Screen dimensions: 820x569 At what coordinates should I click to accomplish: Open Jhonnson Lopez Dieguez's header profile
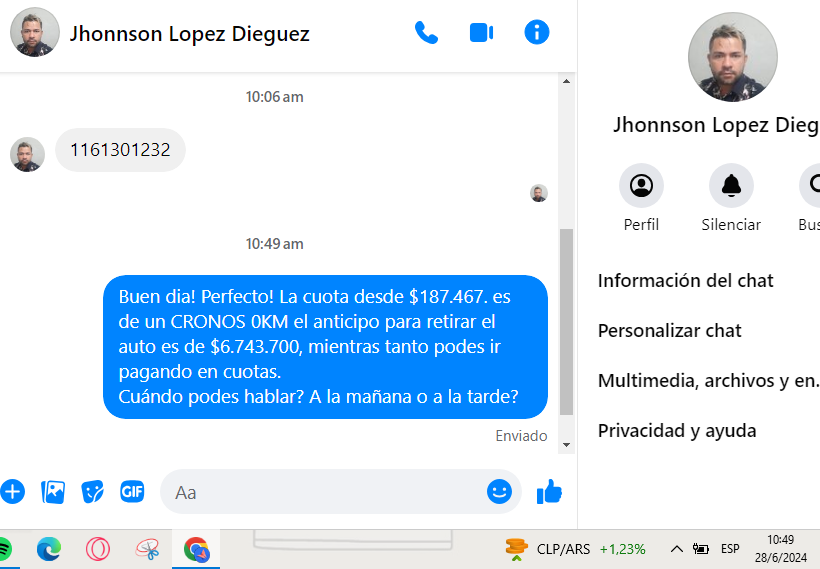(189, 34)
